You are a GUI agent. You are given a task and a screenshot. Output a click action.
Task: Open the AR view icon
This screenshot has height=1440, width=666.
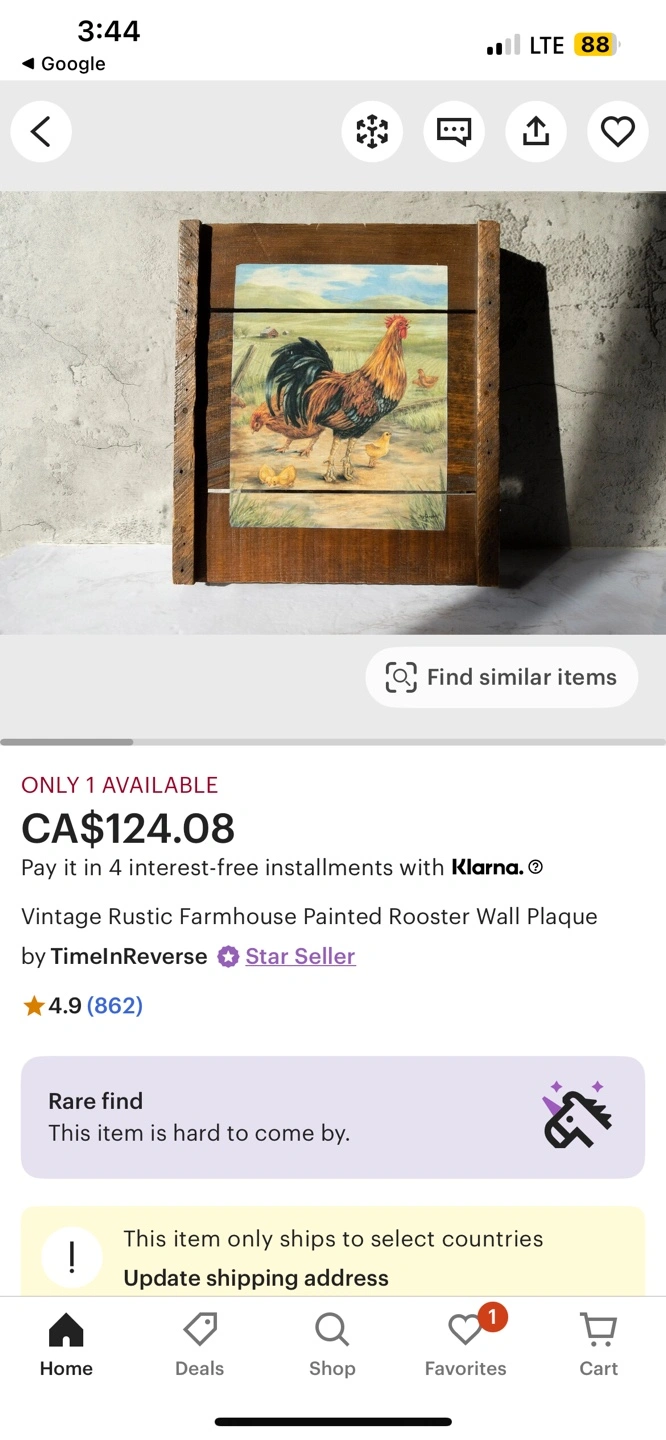pyautogui.click(x=372, y=131)
